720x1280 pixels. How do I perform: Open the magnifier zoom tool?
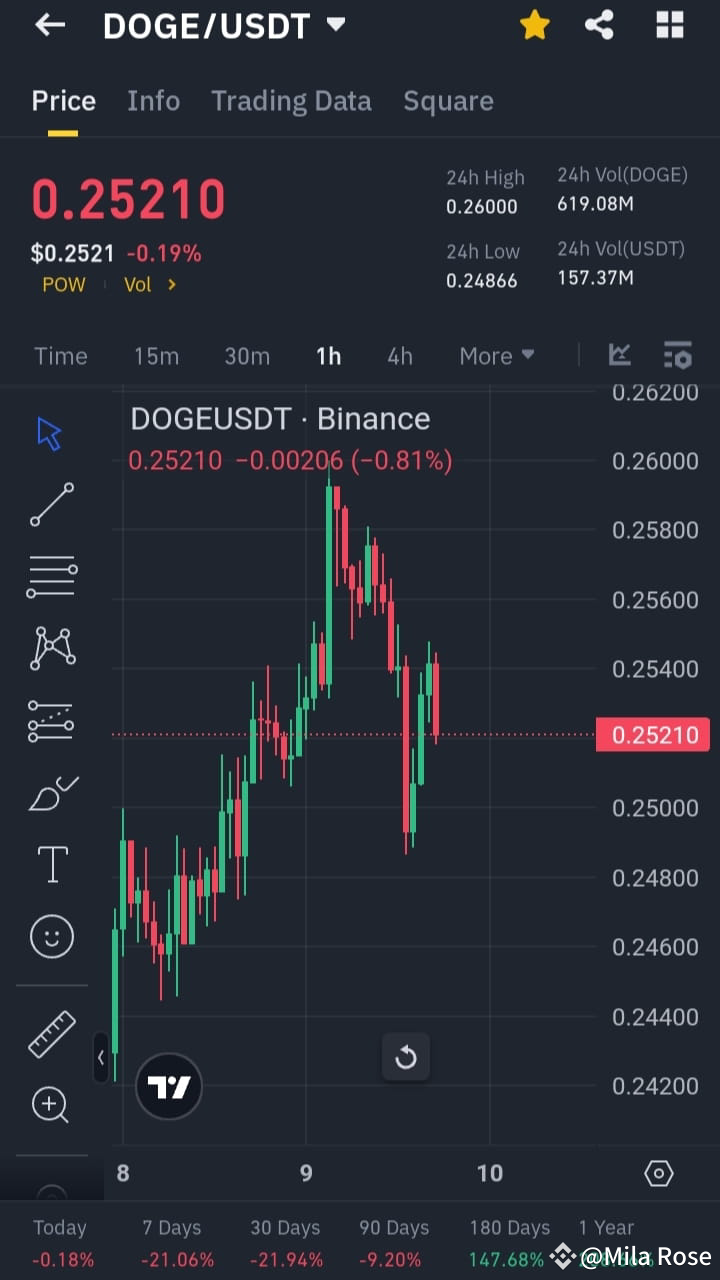click(x=50, y=1104)
